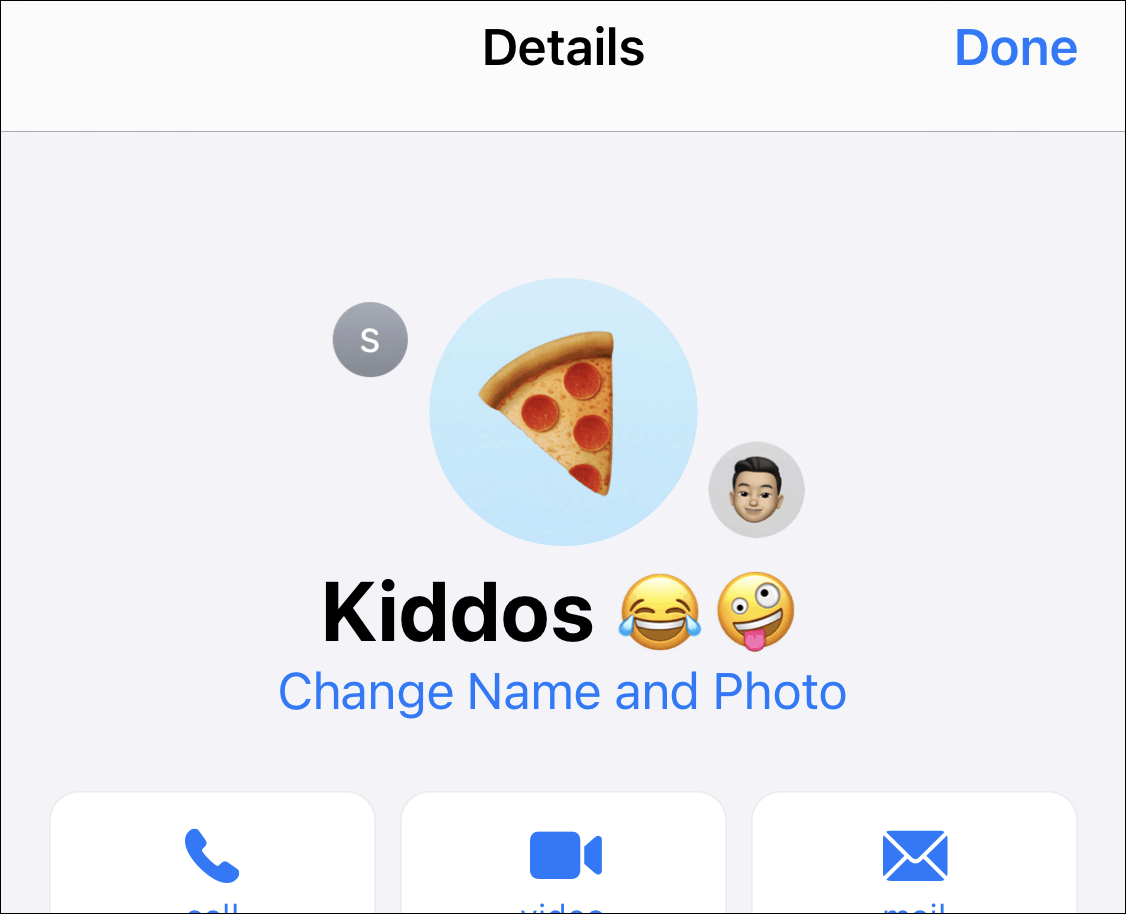
Task: Start a FaceTime video call
Action: pyautogui.click(x=564, y=857)
